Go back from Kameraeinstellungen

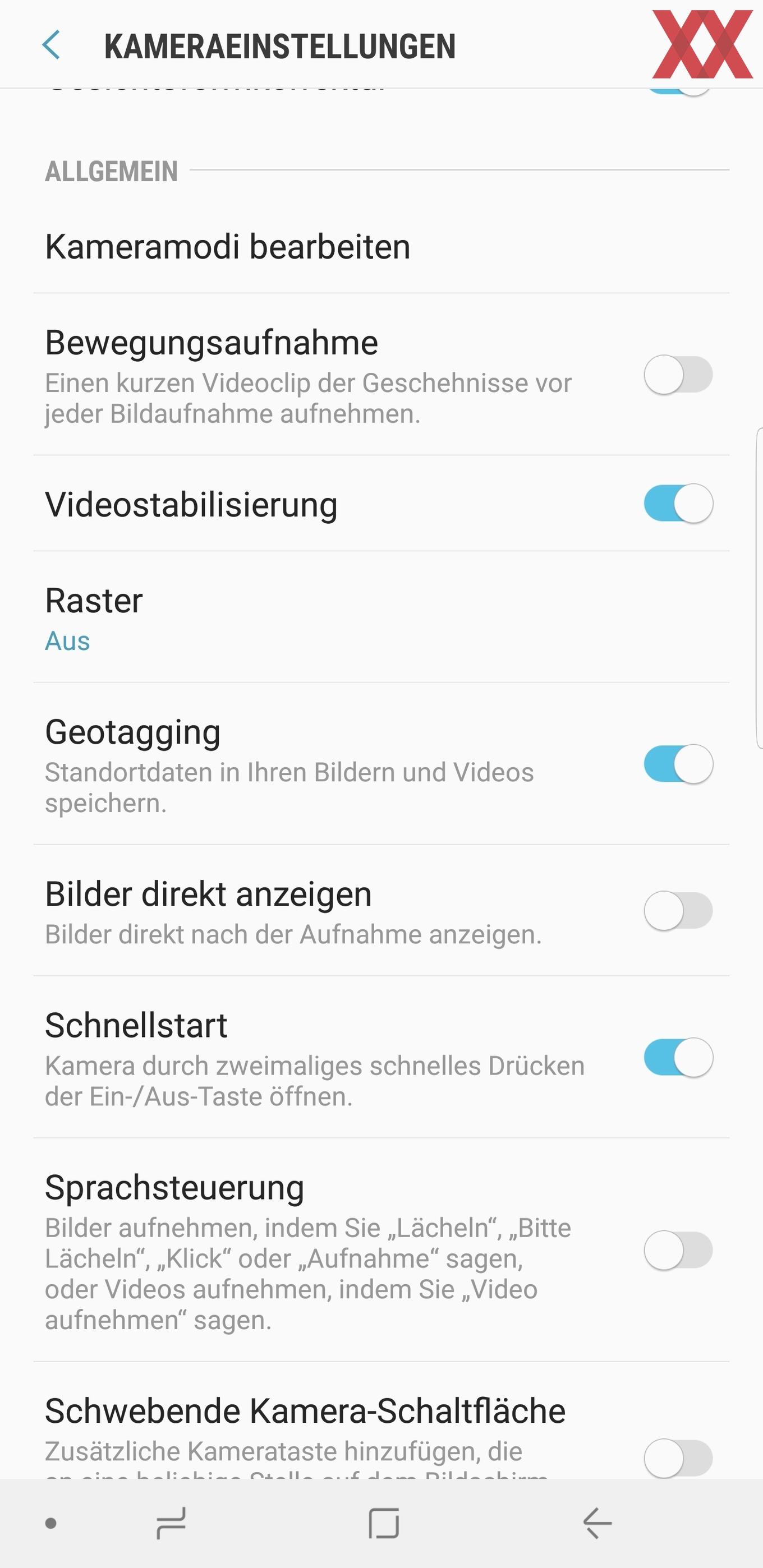pyautogui.click(x=51, y=45)
